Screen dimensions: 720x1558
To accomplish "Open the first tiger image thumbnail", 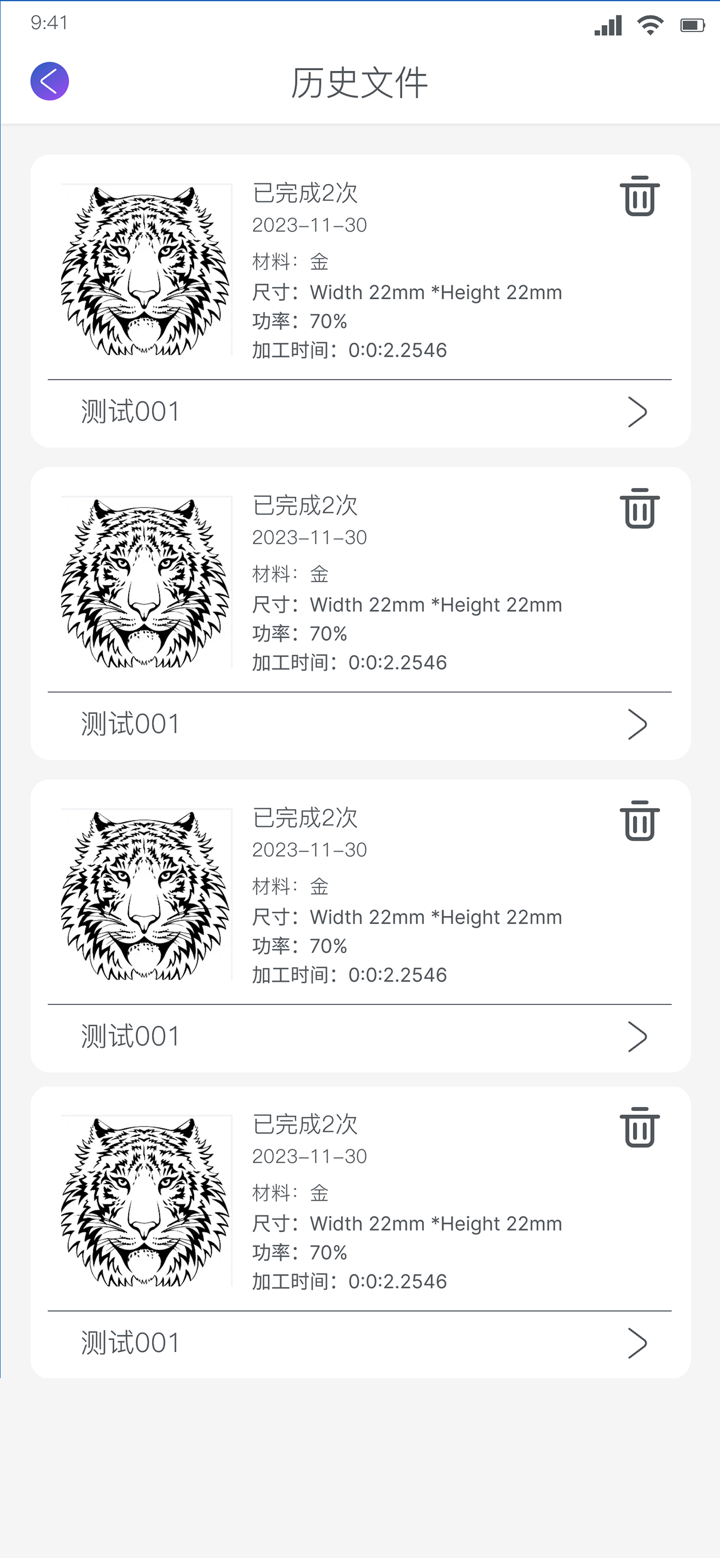I will pos(145,270).
